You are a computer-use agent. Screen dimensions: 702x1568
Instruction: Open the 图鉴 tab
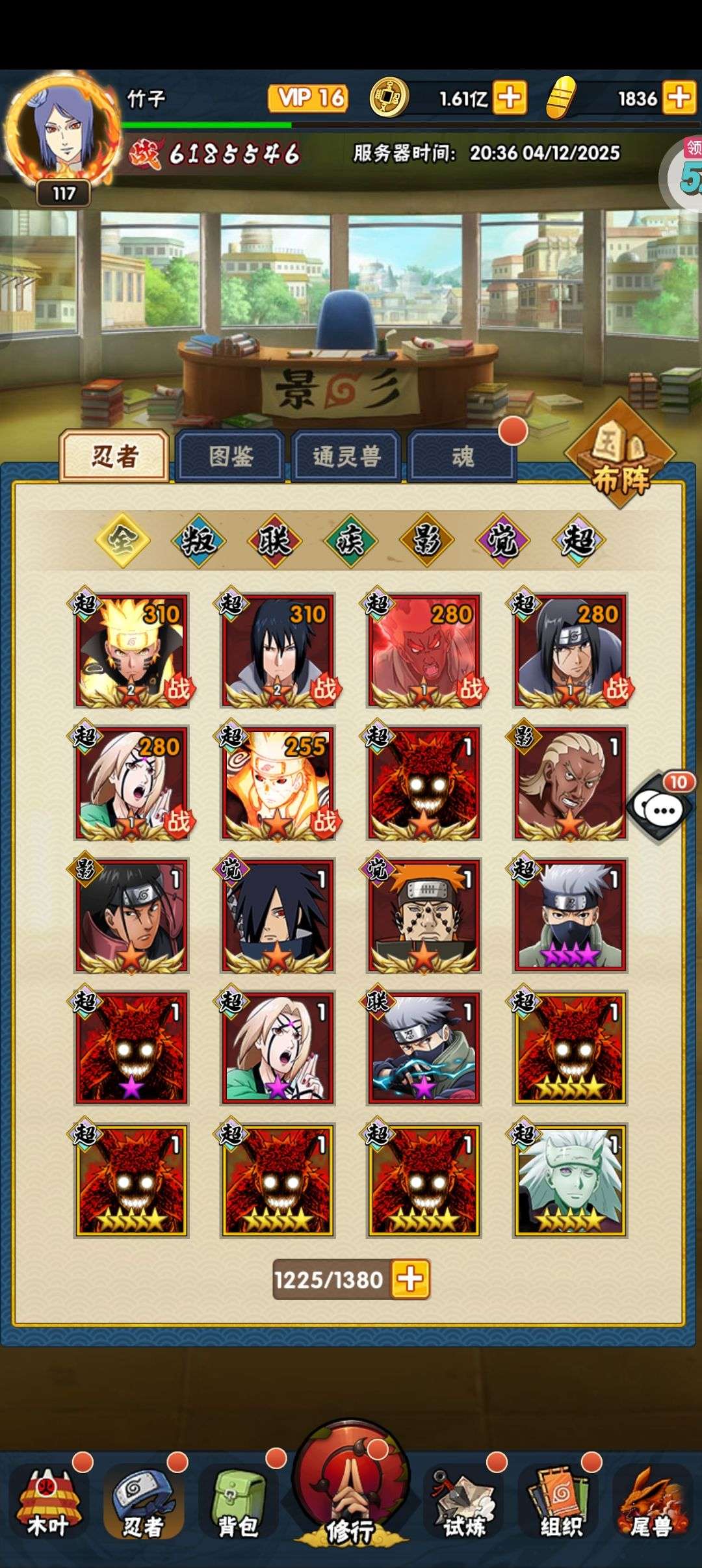230,456
